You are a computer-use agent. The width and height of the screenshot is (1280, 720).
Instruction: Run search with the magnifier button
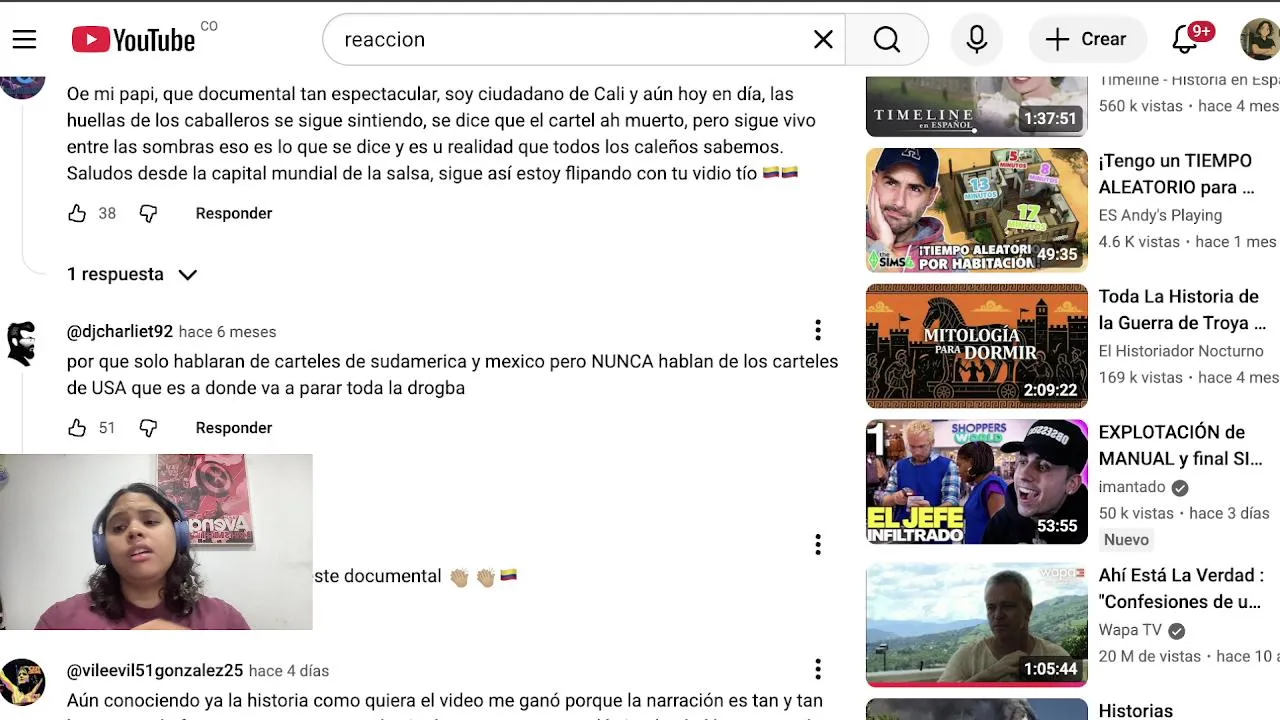pos(887,39)
